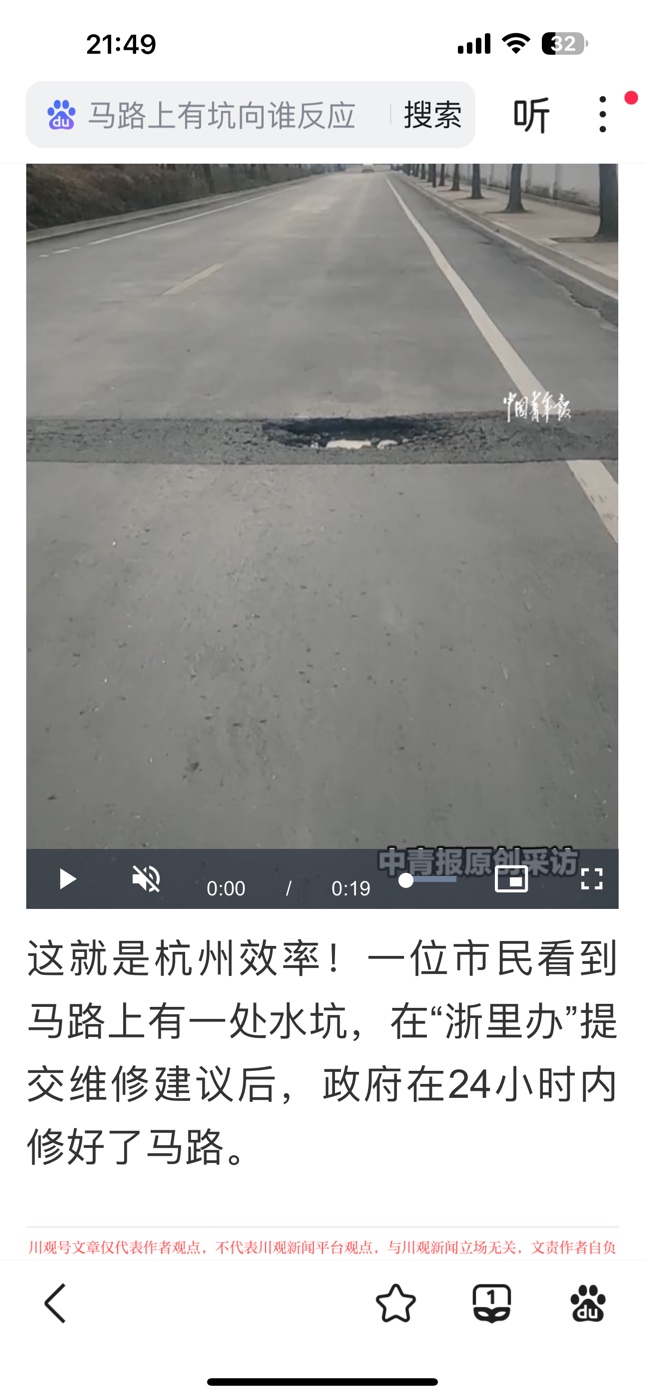Open the Baidu paw home button

pos(587,1303)
